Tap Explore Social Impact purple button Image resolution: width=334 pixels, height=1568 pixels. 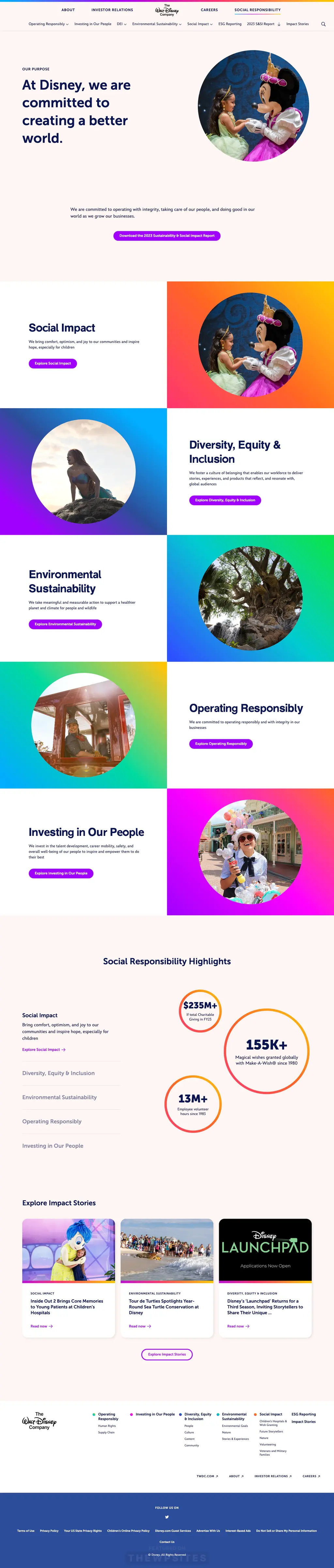[52, 363]
